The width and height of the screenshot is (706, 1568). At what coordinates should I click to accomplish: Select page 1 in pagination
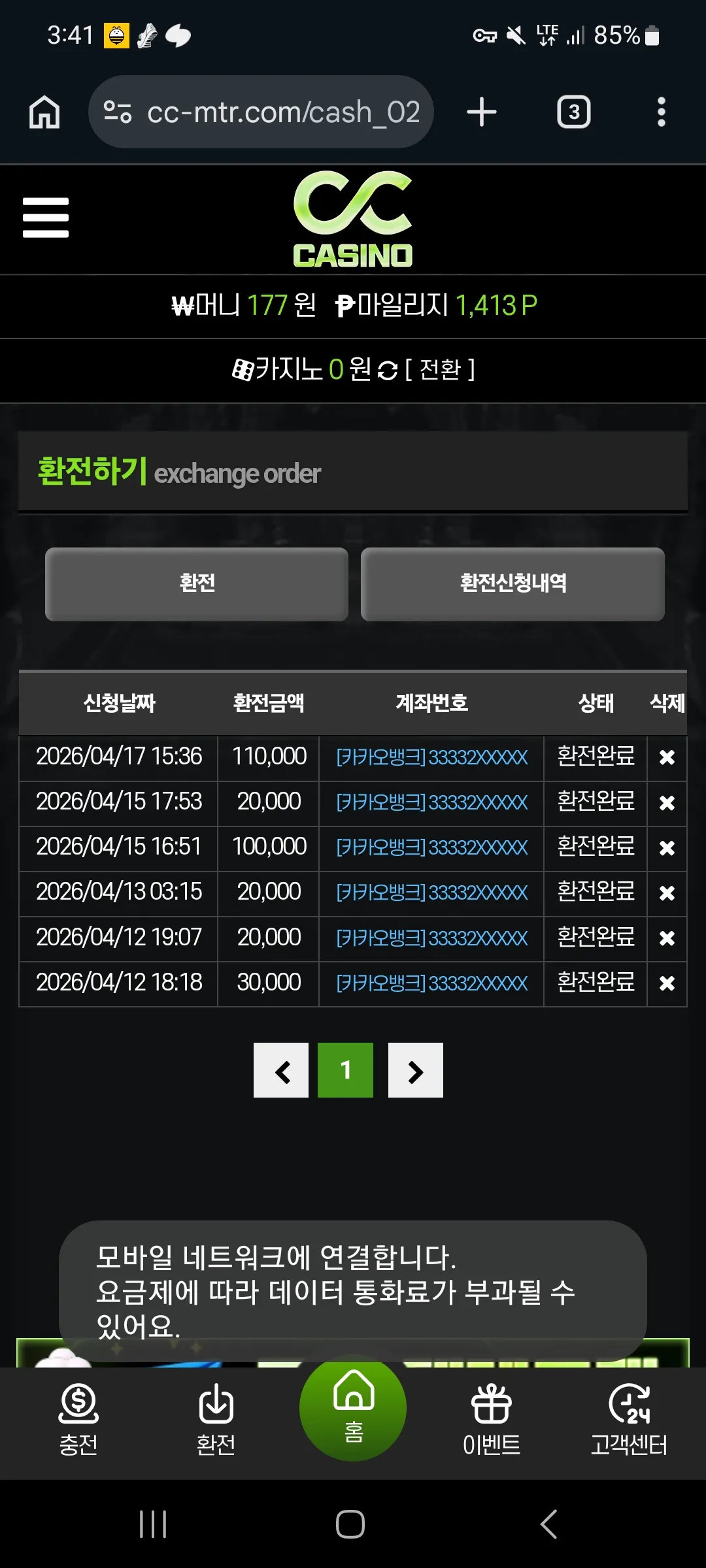(345, 1070)
